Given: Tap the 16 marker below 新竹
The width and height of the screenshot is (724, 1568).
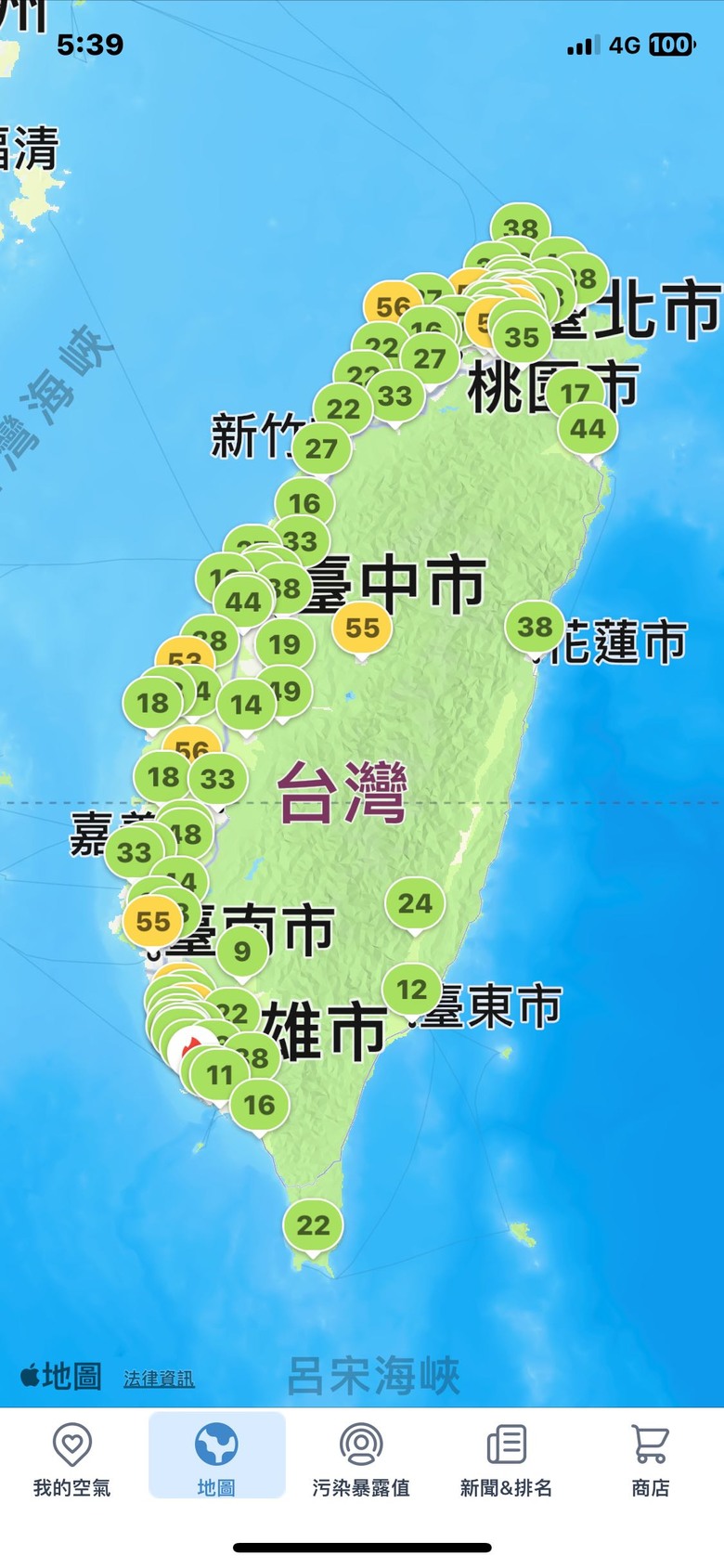Looking at the screenshot, I should (304, 503).
